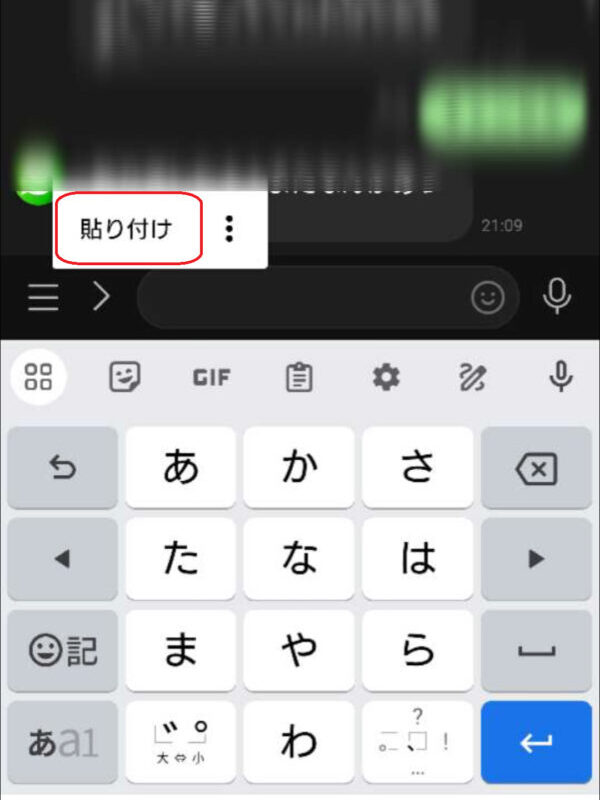The image size is (600, 800).
Task: Open the GIF search on the keyboard
Action: pyautogui.click(x=211, y=377)
